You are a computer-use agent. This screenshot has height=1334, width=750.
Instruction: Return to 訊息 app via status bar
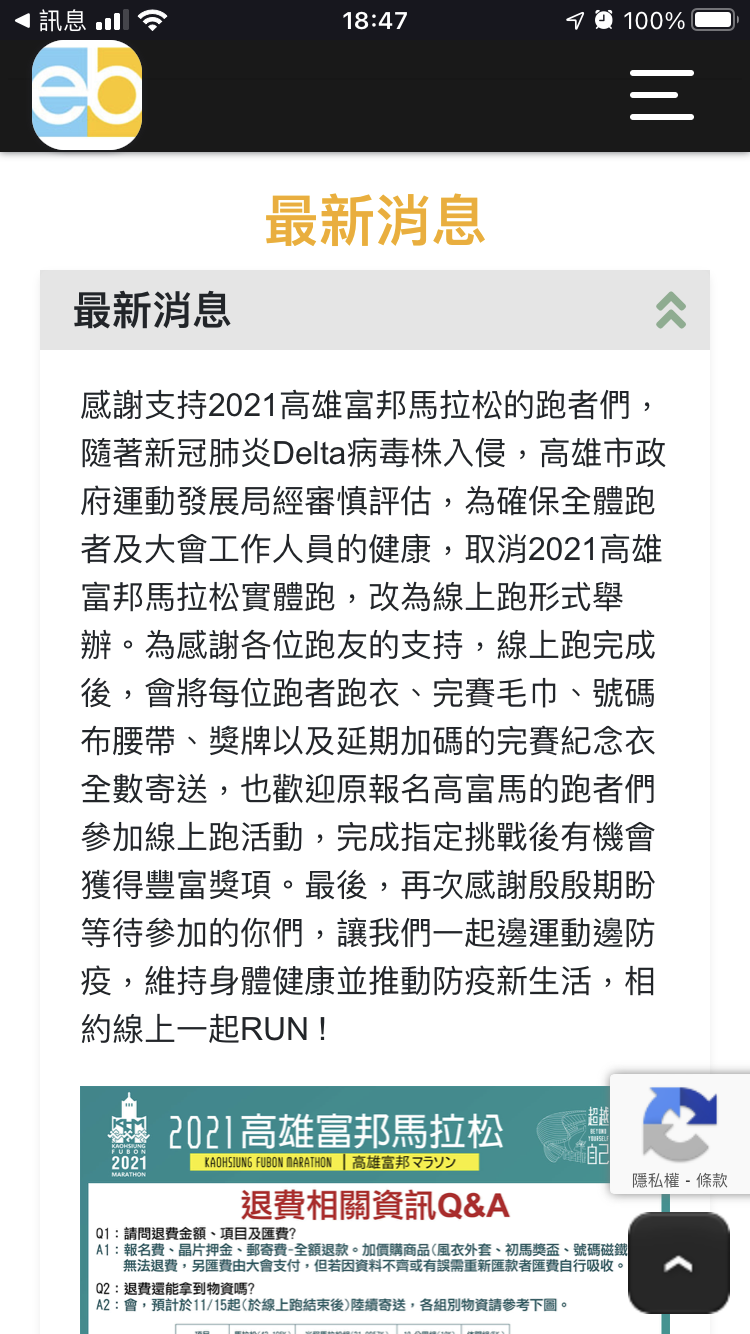pos(50,20)
